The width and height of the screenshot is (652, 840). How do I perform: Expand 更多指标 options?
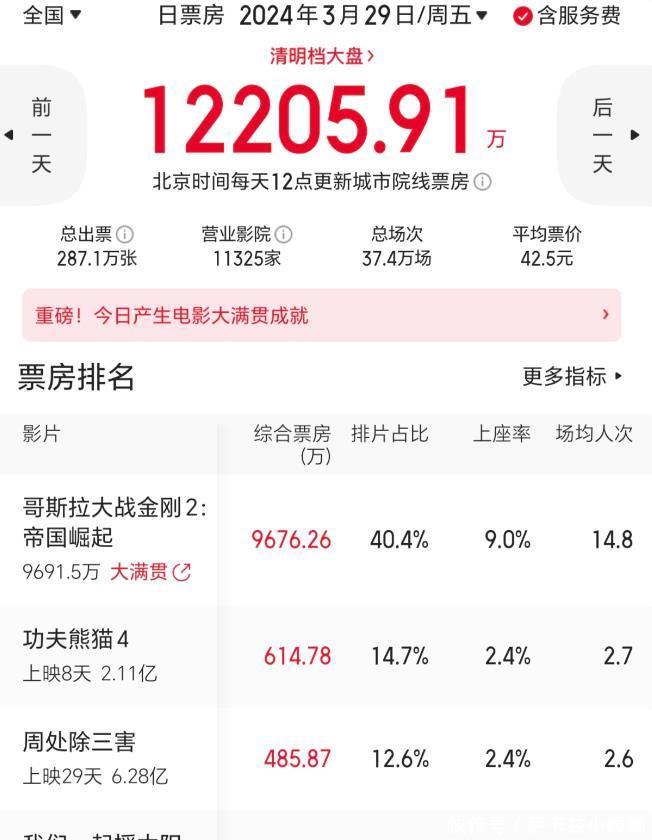coord(572,377)
